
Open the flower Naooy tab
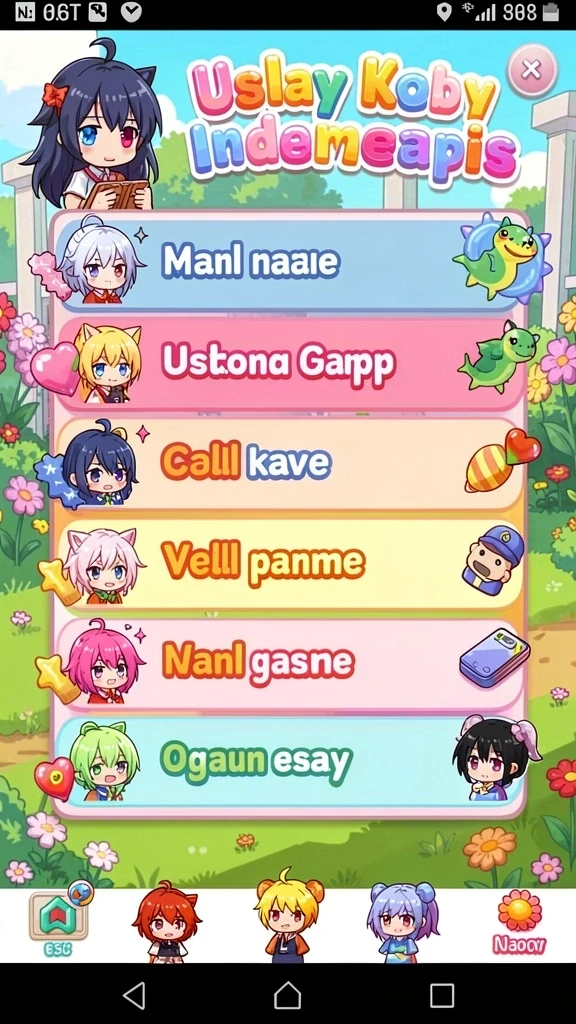(520, 921)
